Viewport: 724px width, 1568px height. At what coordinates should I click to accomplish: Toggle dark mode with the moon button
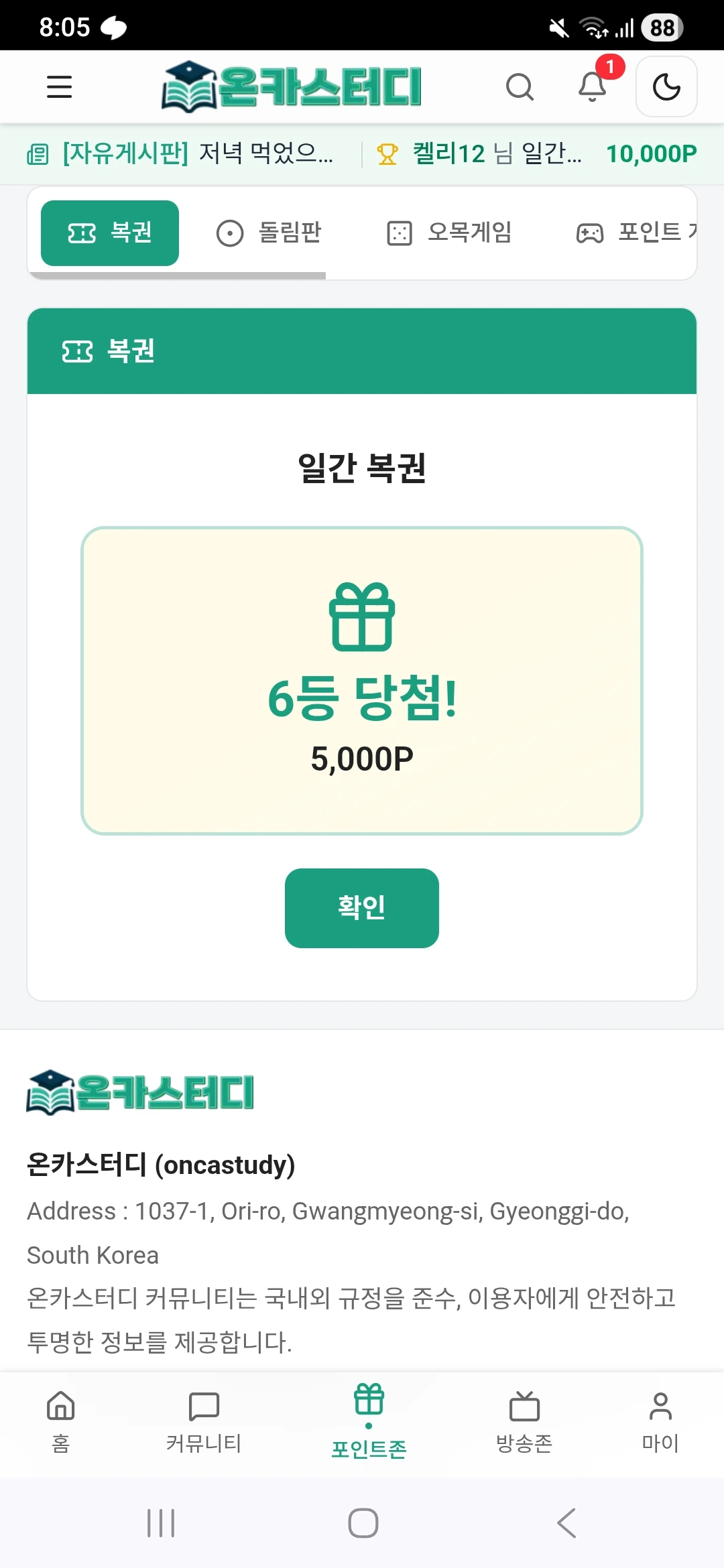[666, 87]
